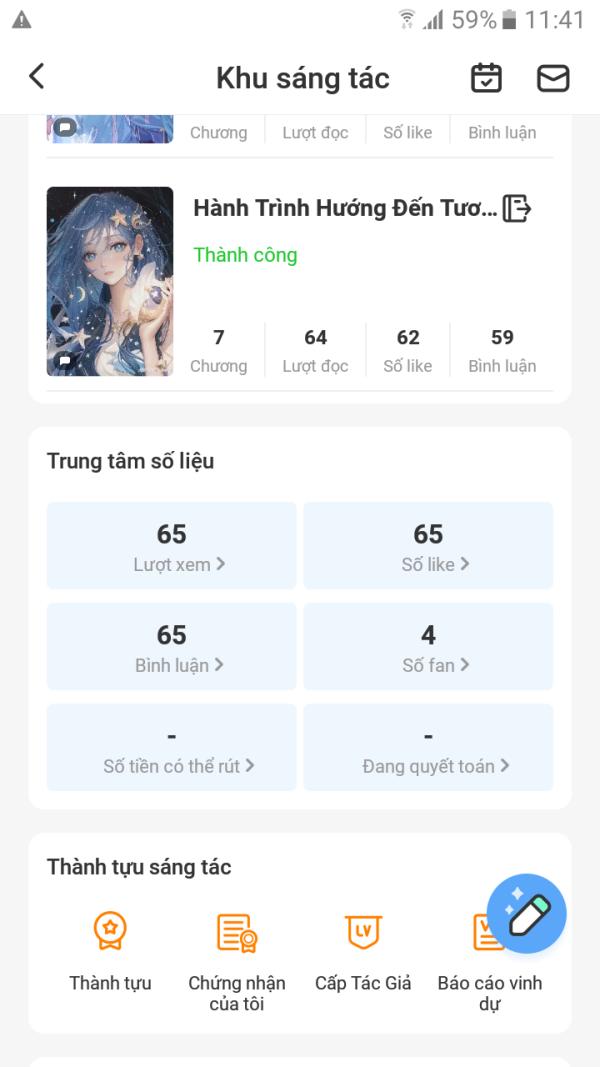Check Số tiền có thể rút
Image resolution: width=600 pixels, height=1067 pixels.
click(172, 748)
